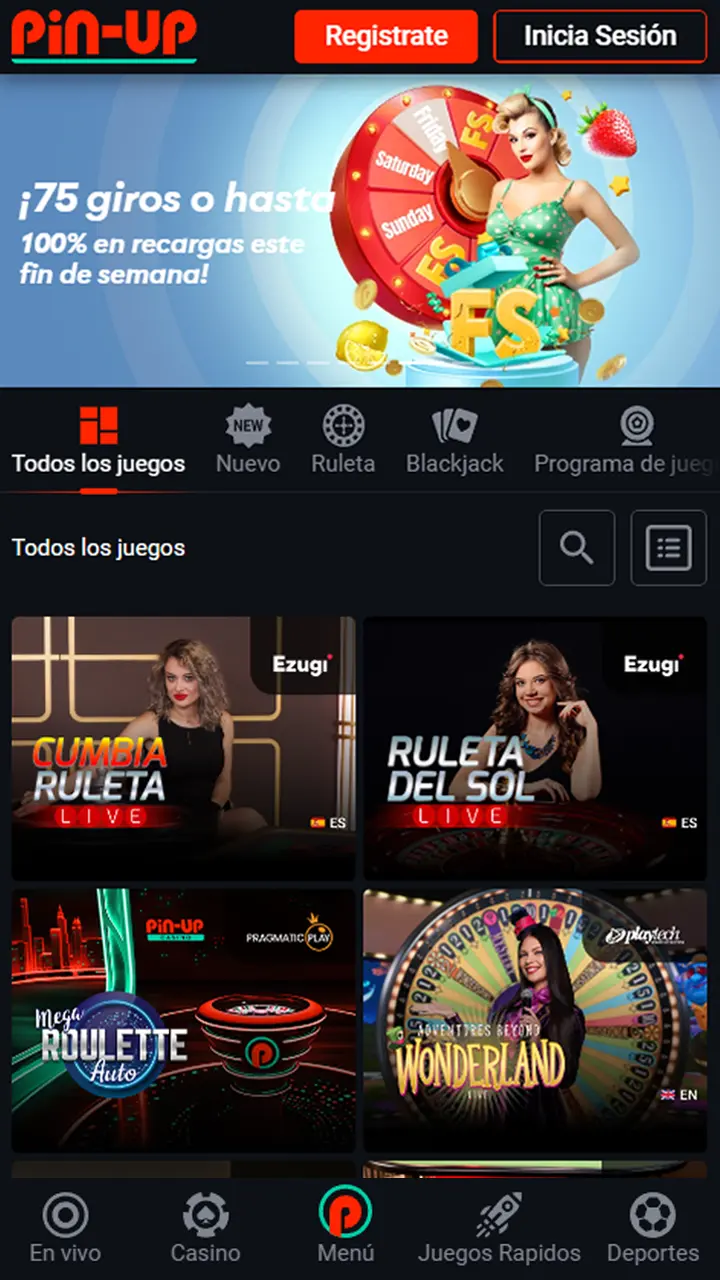Click Inicia Sesión to log in
The image size is (720, 1280).
pos(600,36)
